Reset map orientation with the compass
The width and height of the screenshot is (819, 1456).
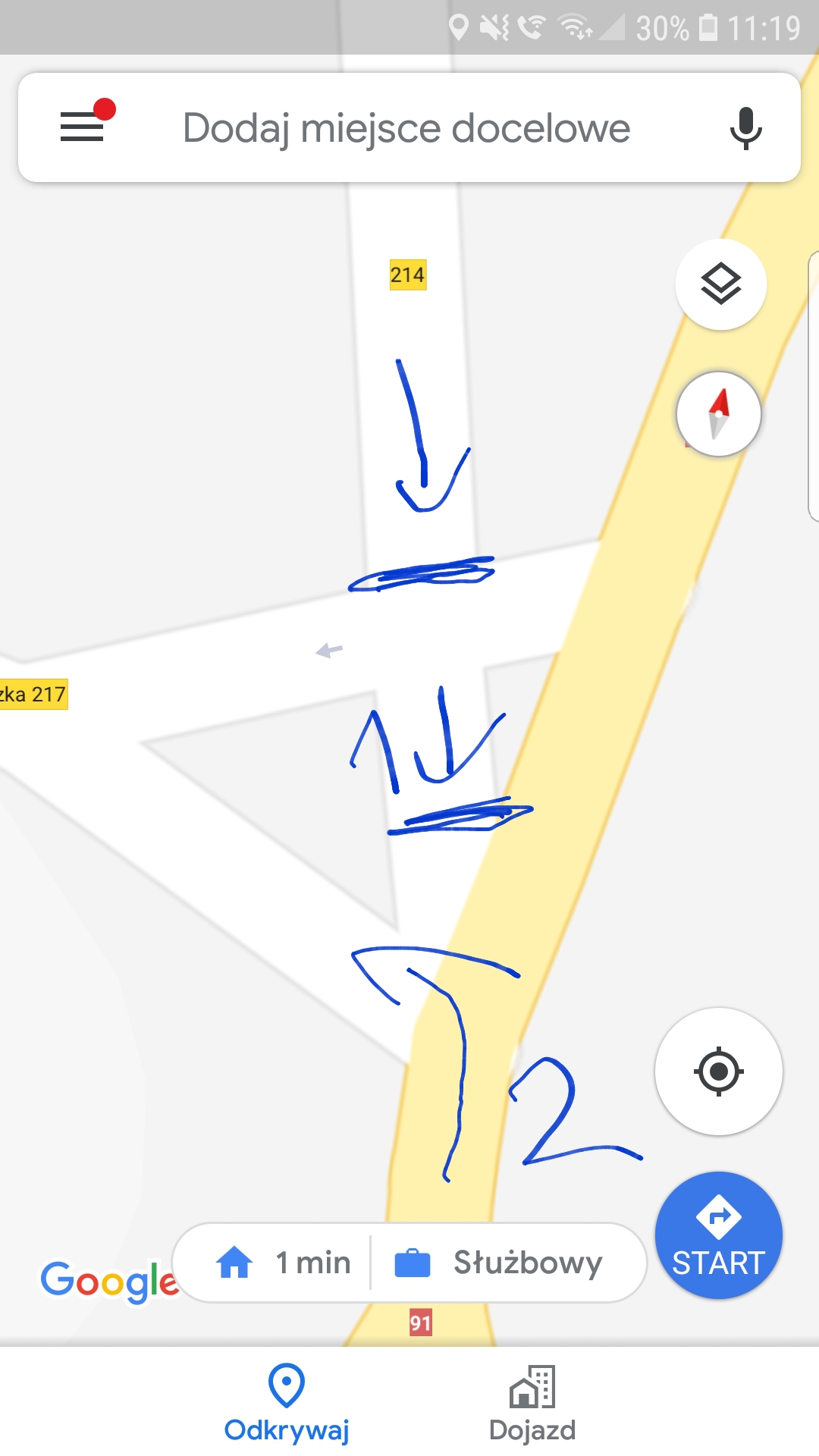718,414
